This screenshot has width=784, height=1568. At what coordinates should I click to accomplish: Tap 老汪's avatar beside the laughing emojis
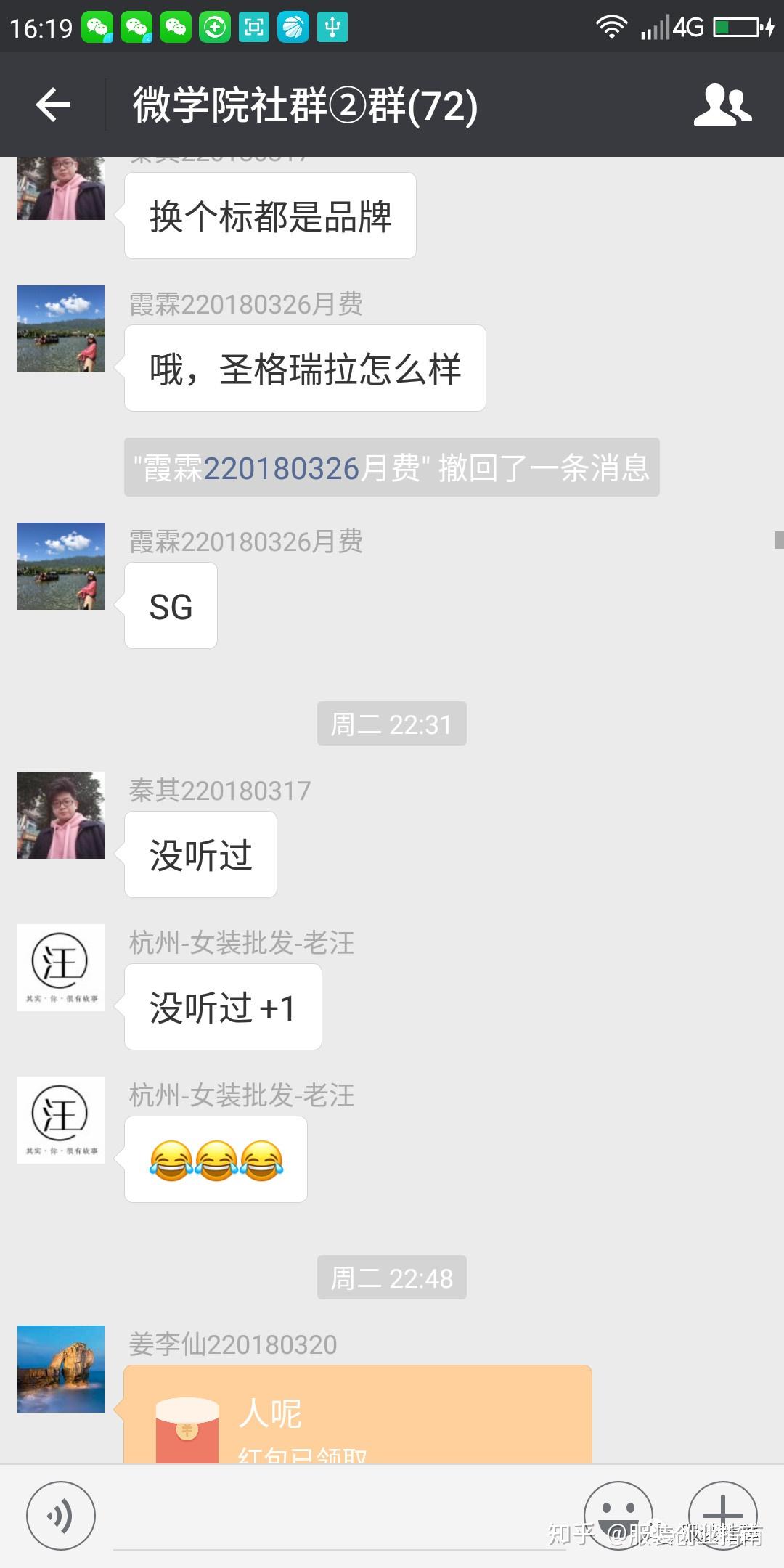pyautogui.click(x=61, y=1120)
